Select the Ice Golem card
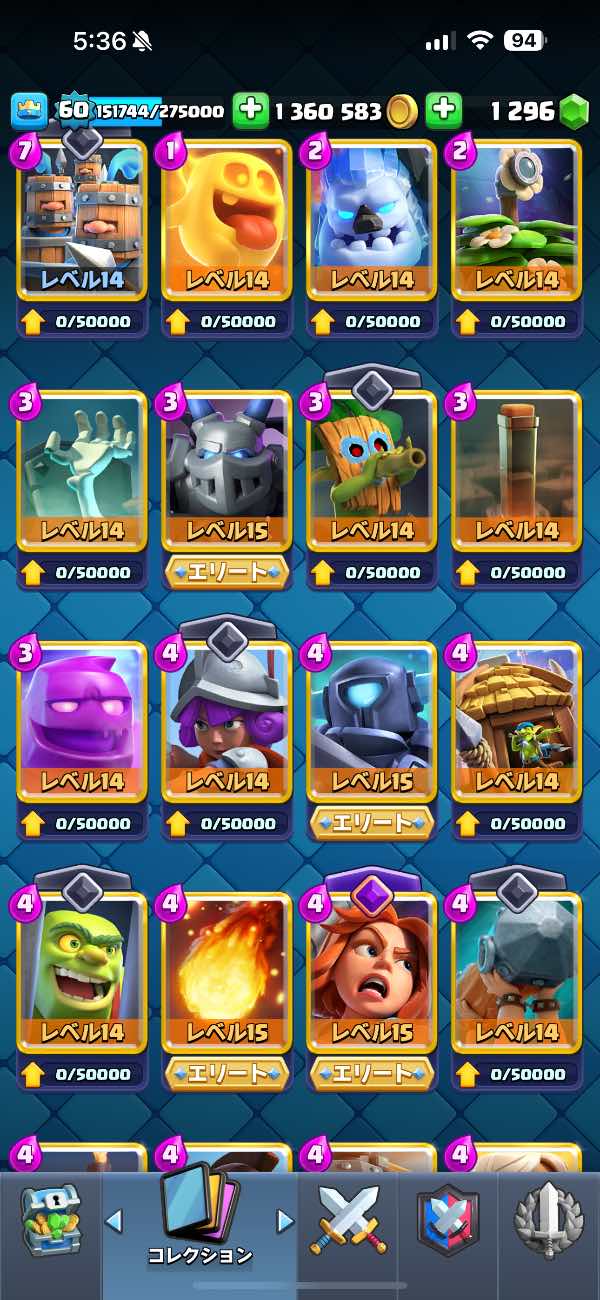 [x=372, y=220]
